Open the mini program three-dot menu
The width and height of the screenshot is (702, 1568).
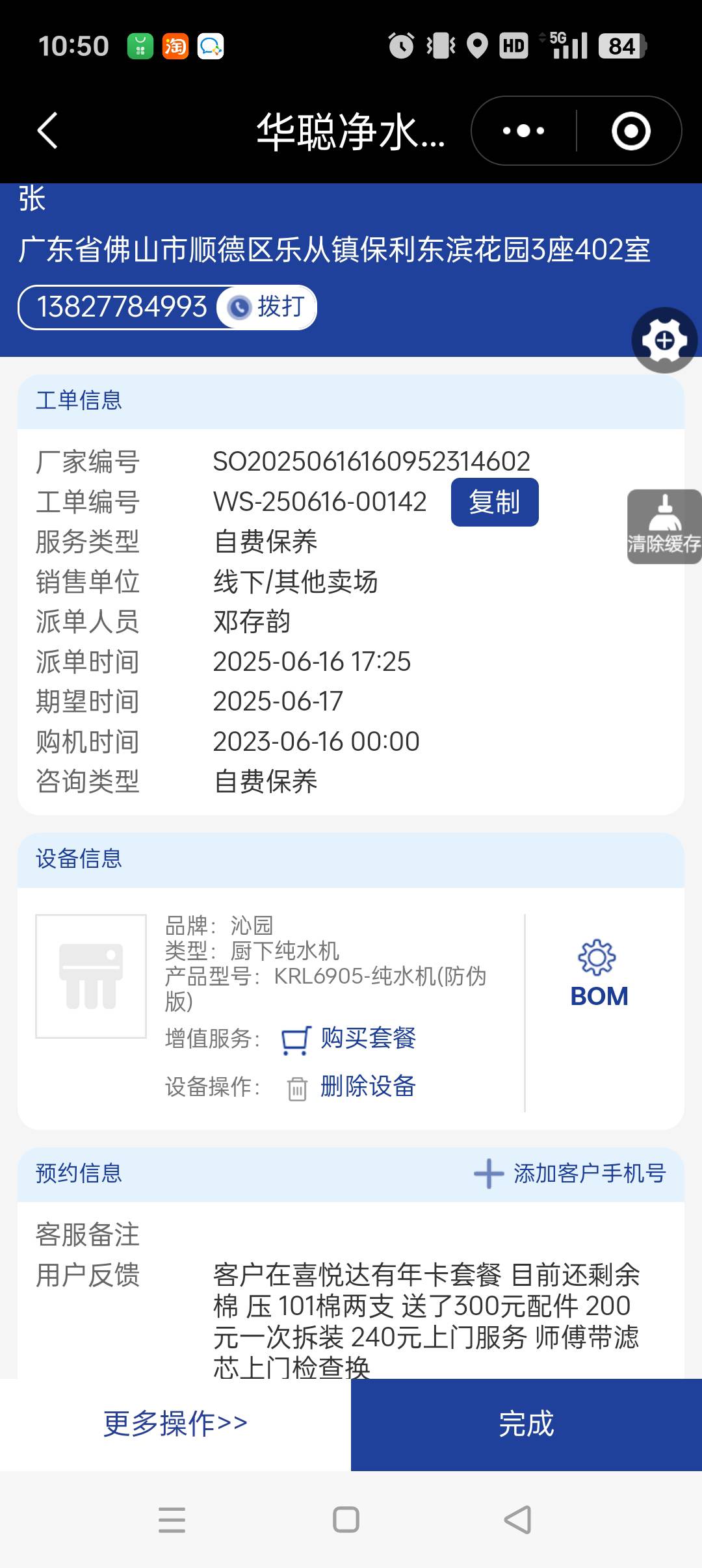point(524,131)
